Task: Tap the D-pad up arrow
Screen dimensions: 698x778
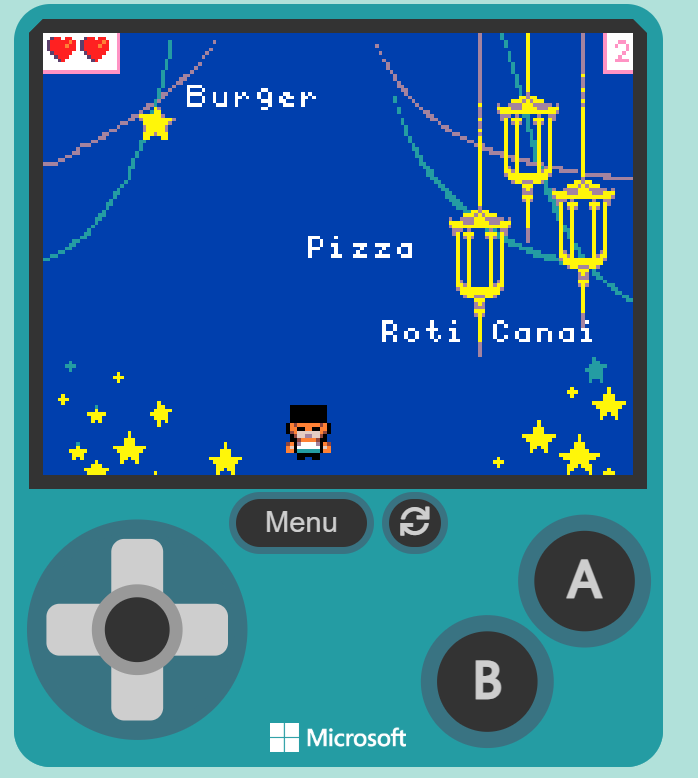Action: tap(137, 563)
